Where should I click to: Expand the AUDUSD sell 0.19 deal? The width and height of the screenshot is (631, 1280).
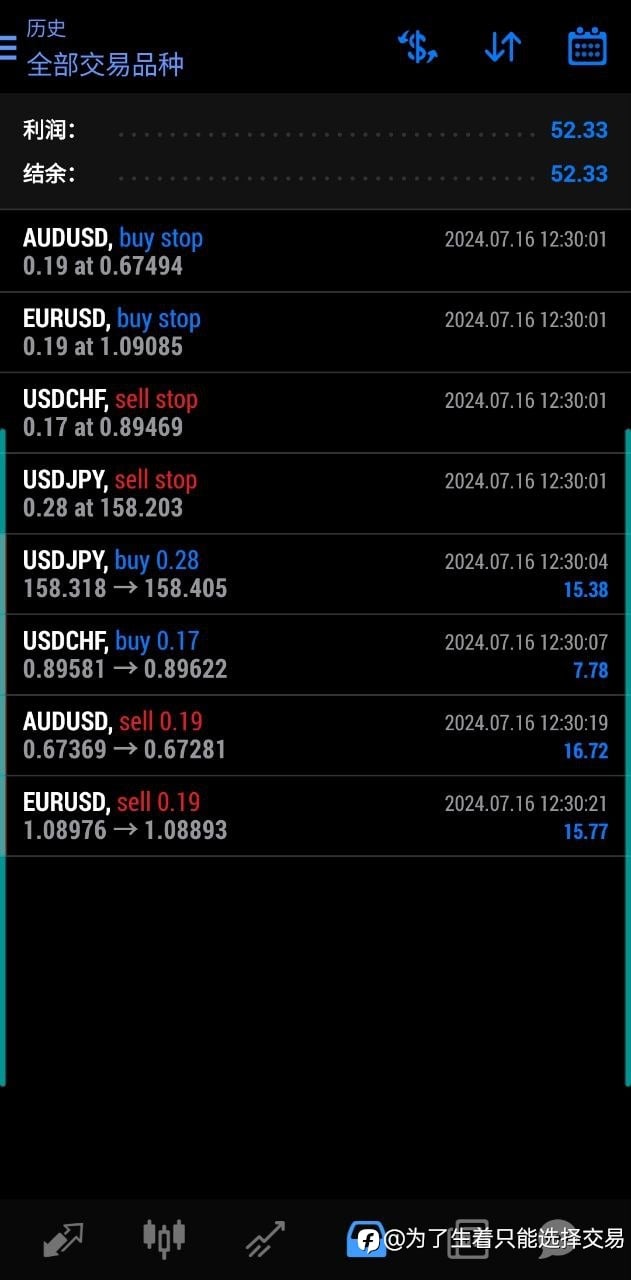(315, 736)
